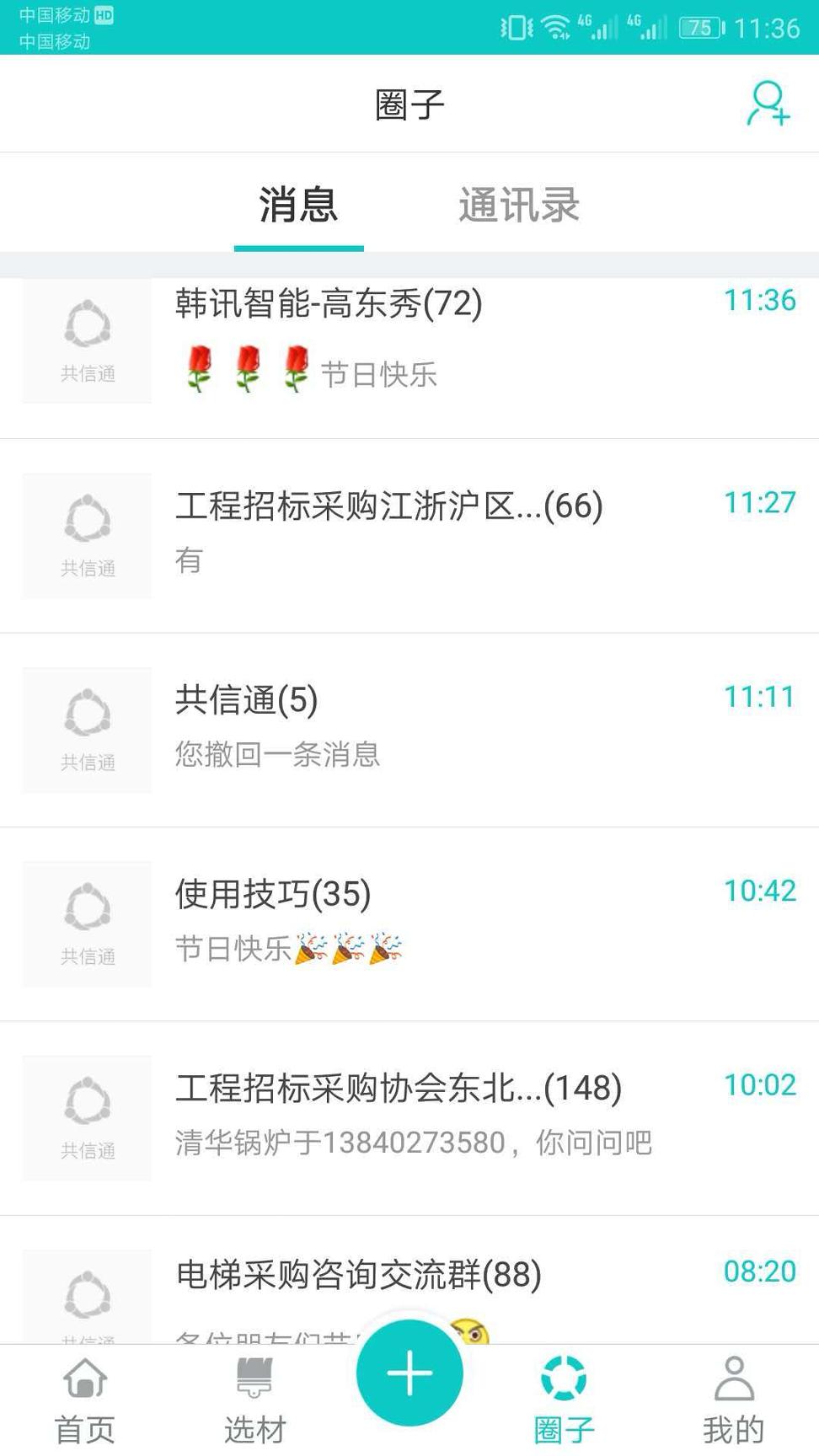
Task: Tap the 使用技巧 group avatar thumbnail
Action: (x=86, y=924)
